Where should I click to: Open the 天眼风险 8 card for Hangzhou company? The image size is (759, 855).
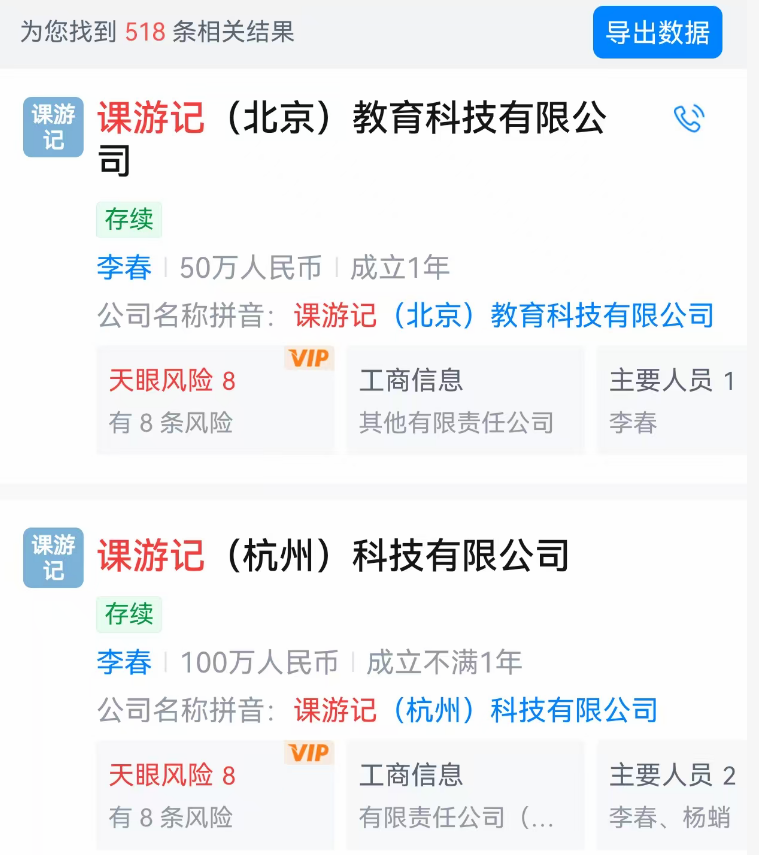215,793
